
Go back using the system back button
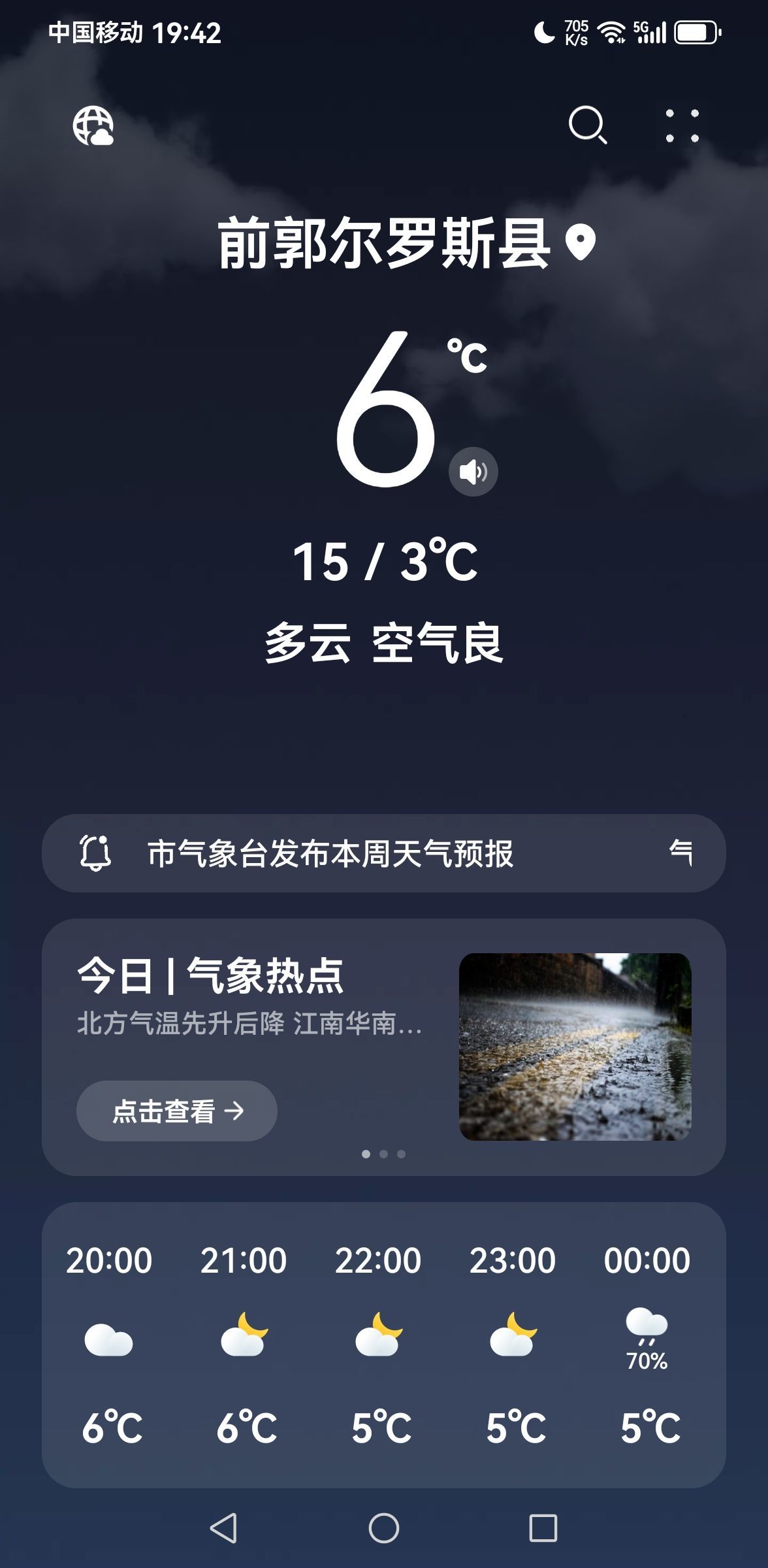coord(223,1528)
